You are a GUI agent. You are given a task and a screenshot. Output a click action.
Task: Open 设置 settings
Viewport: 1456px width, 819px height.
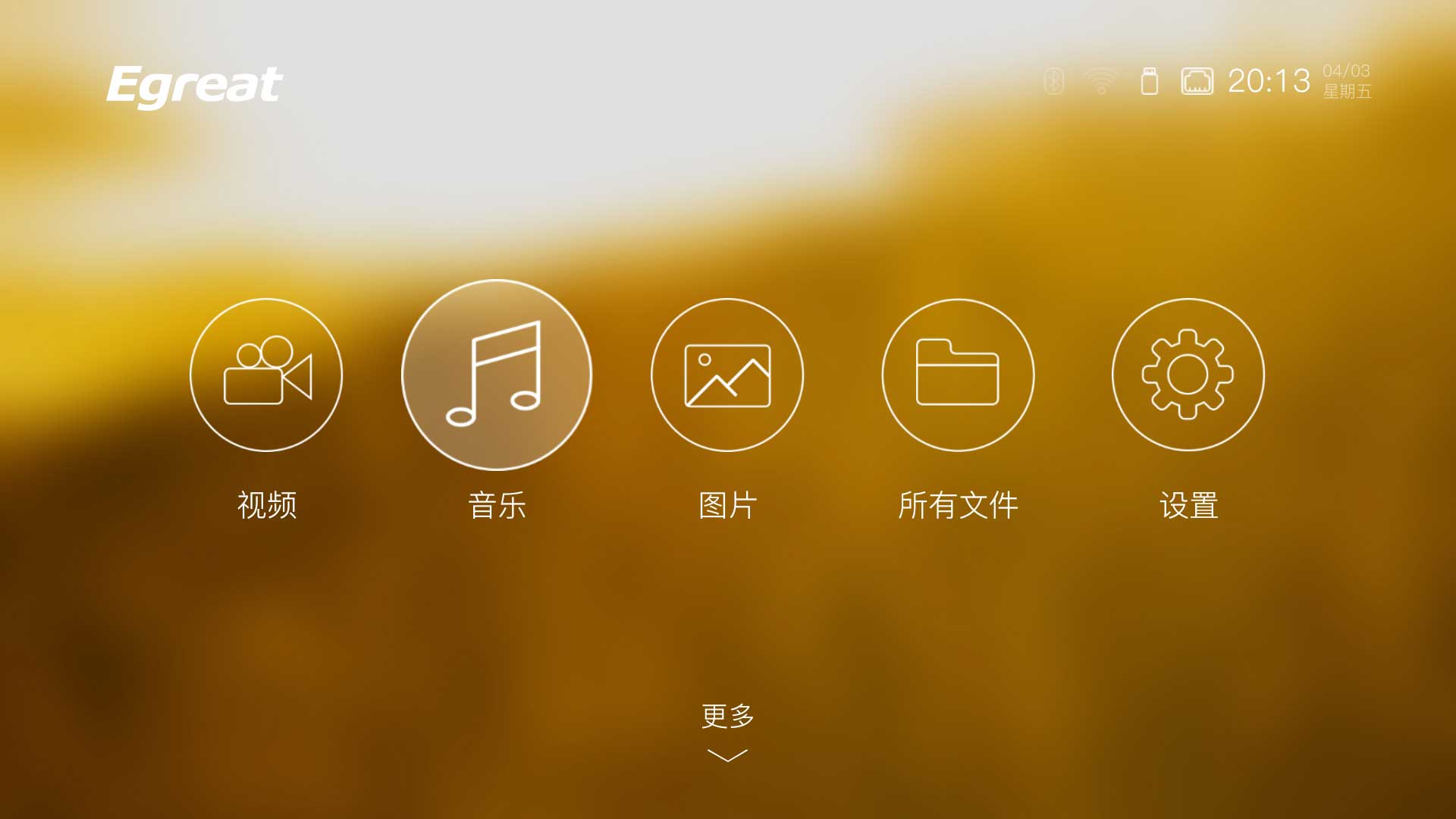1188,375
